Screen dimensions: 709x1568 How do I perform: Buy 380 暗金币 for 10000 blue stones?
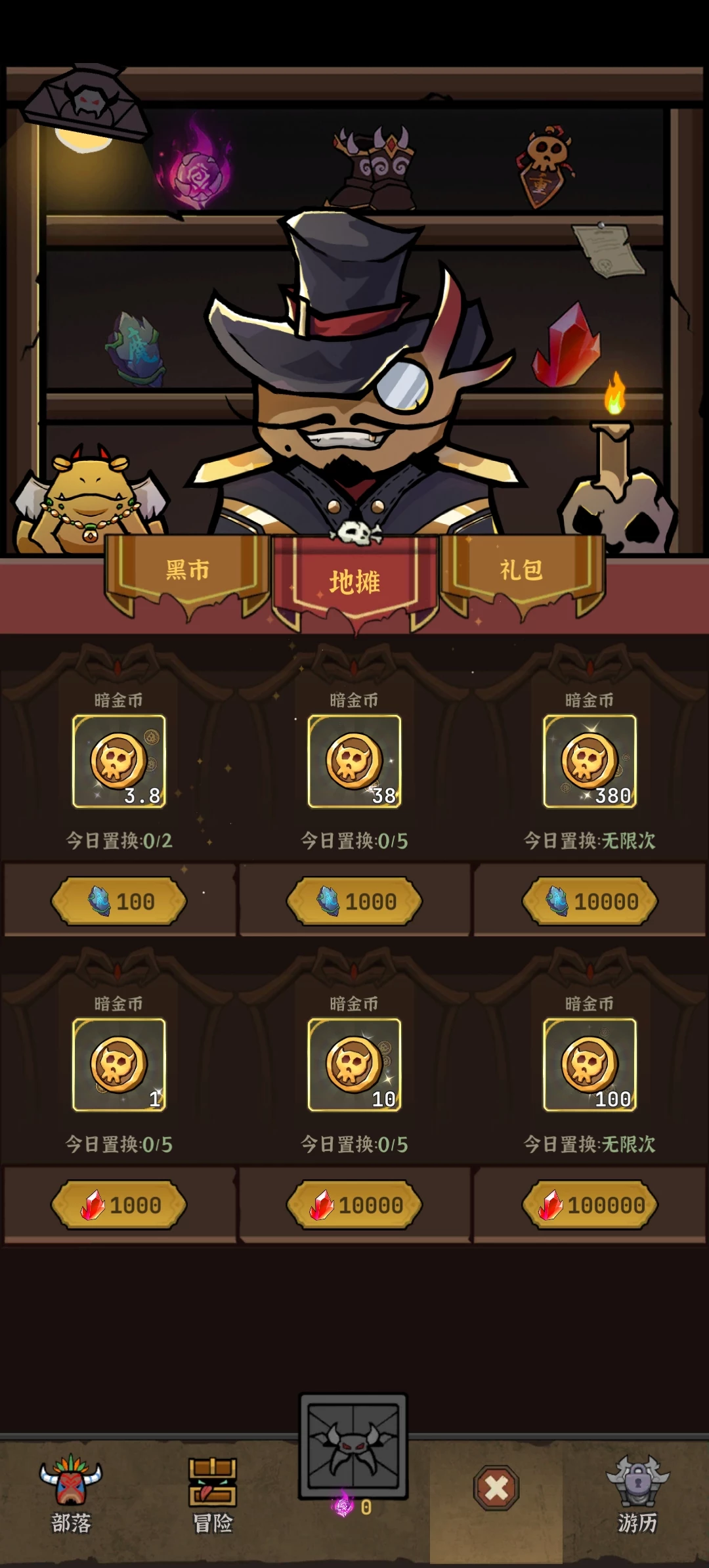pyautogui.click(x=590, y=902)
